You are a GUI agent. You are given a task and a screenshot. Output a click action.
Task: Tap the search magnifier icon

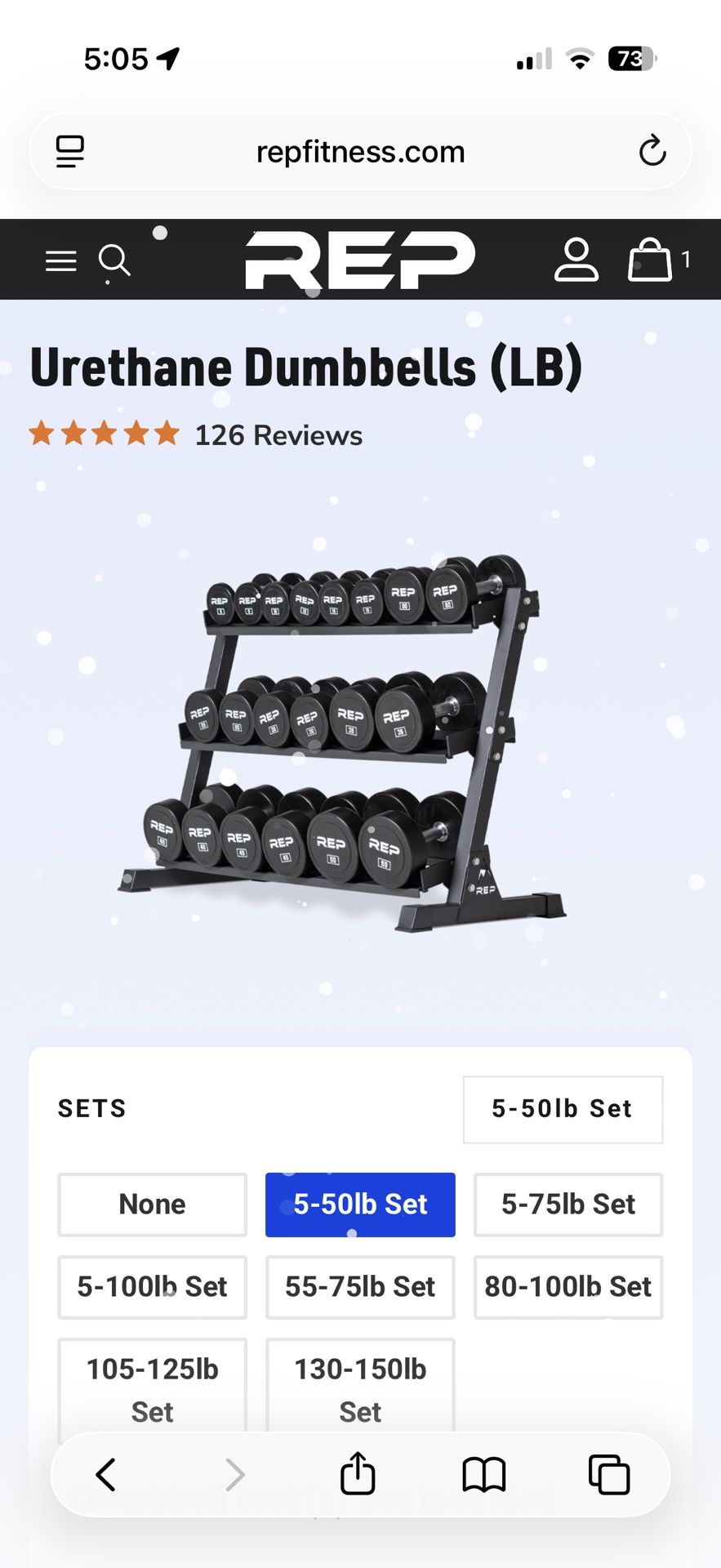pos(114,261)
